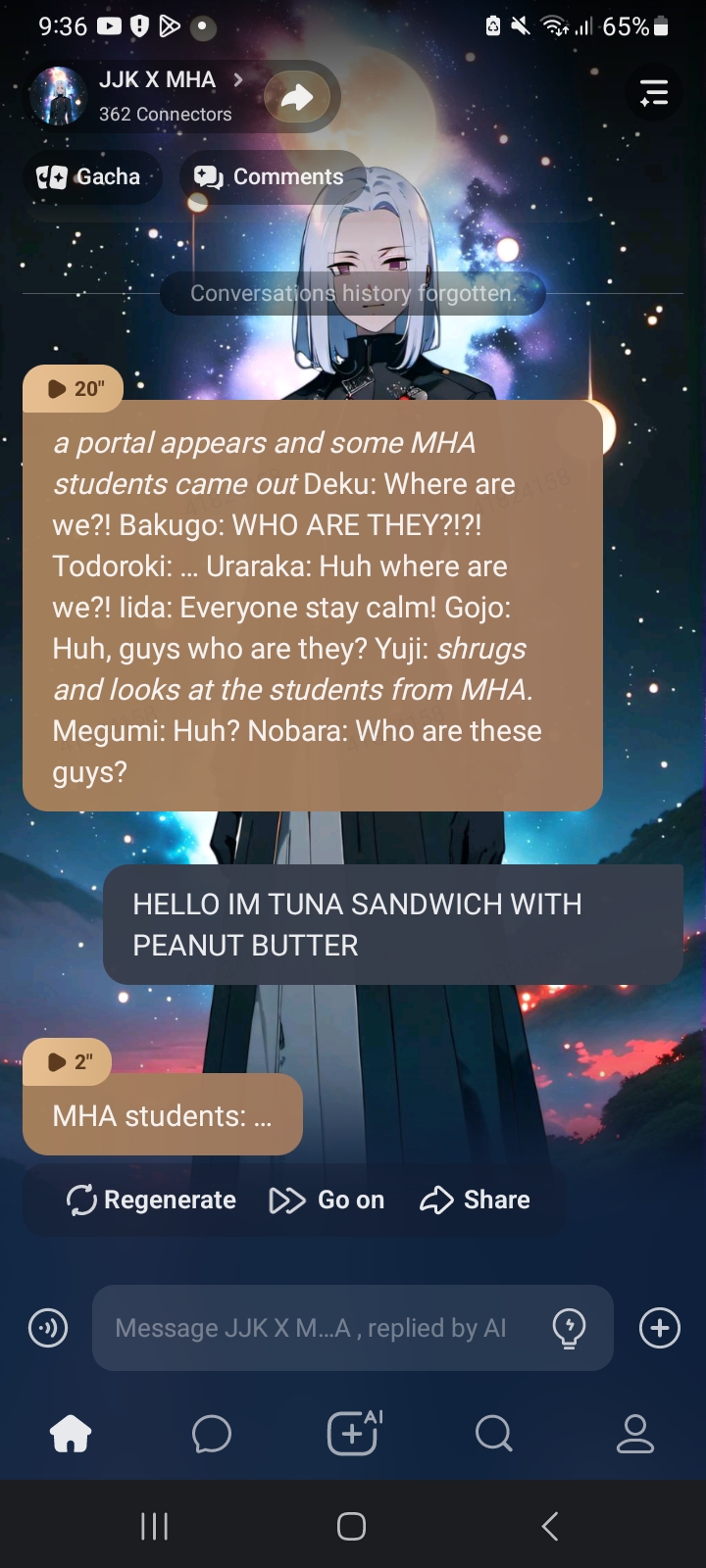
Task: Go back using the system back button
Action: (550, 1526)
